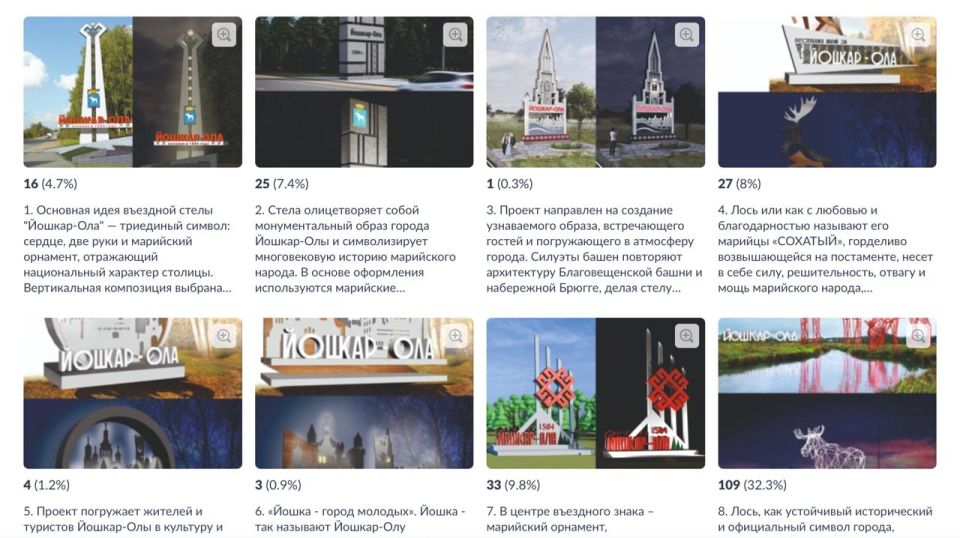Zoom the project 8 glowing moose picture
This screenshot has width=960, height=538.
pos(918,336)
